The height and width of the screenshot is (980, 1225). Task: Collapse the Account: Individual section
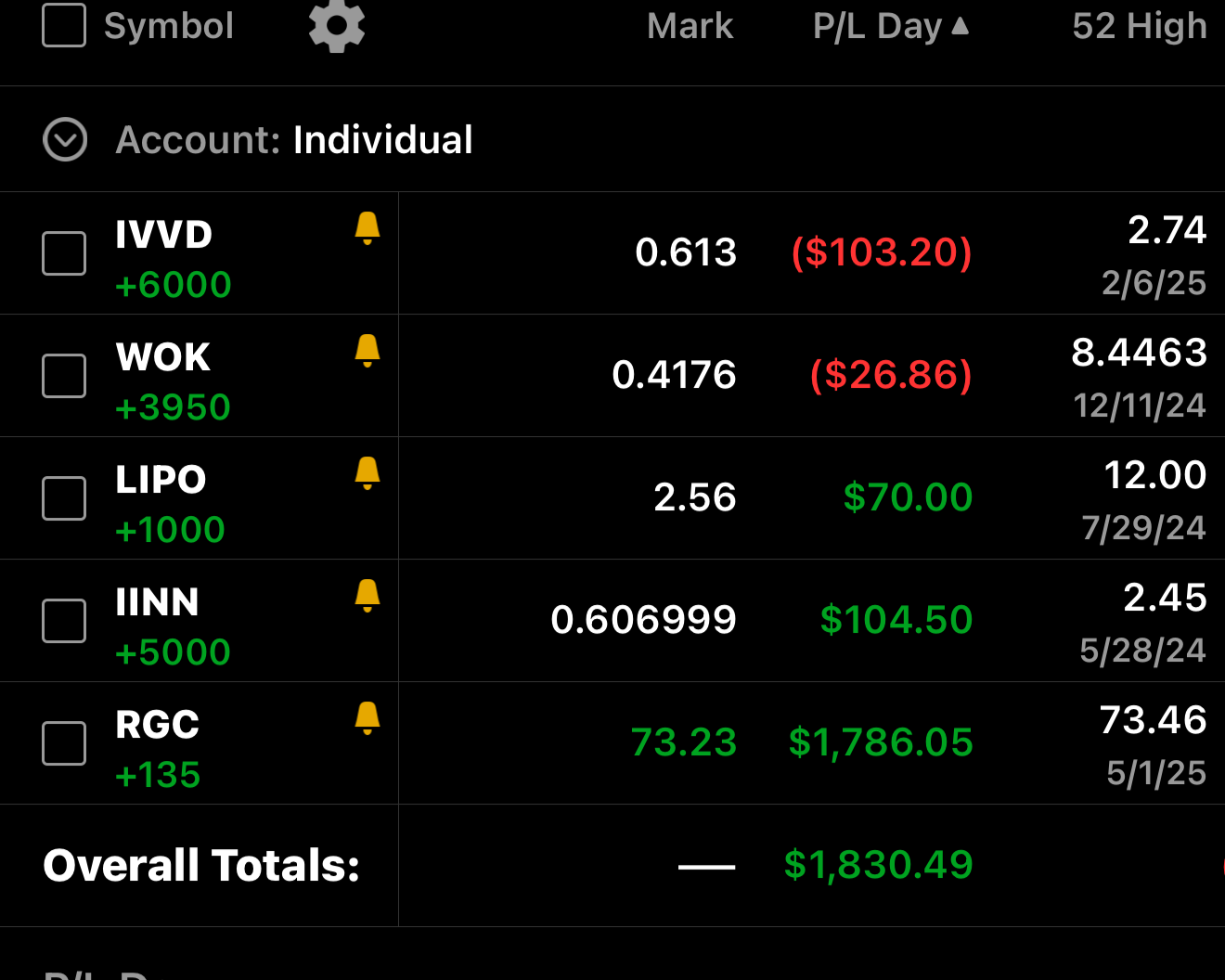(65, 140)
